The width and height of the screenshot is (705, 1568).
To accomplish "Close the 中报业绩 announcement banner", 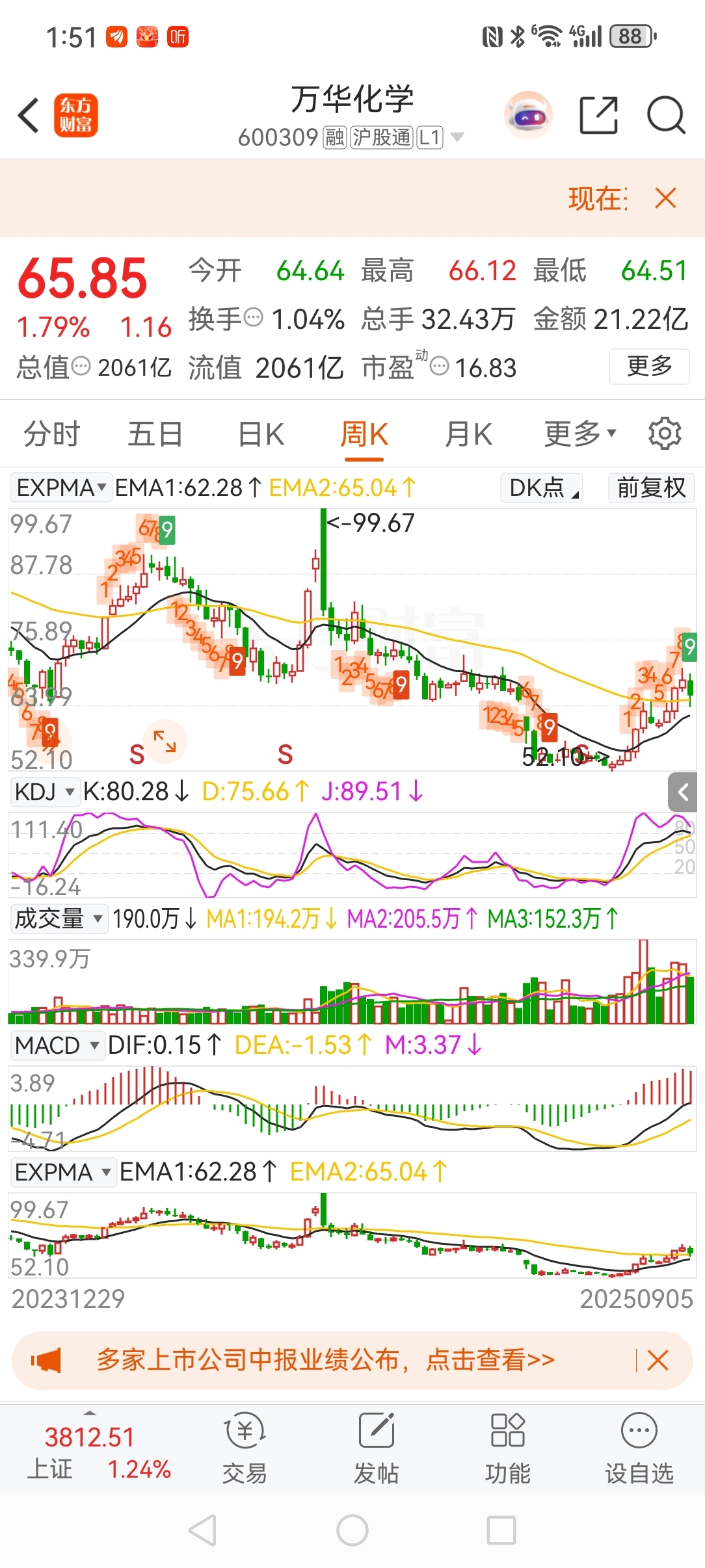I will (658, 1360).
